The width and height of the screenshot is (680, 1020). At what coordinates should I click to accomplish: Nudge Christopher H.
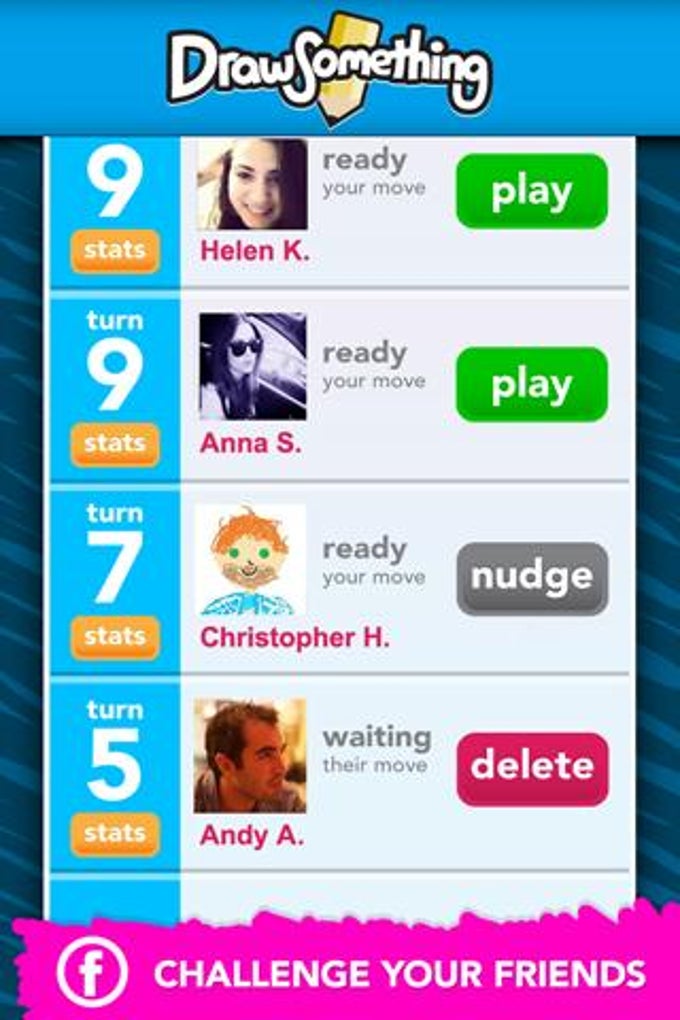[x=531, y=577]
